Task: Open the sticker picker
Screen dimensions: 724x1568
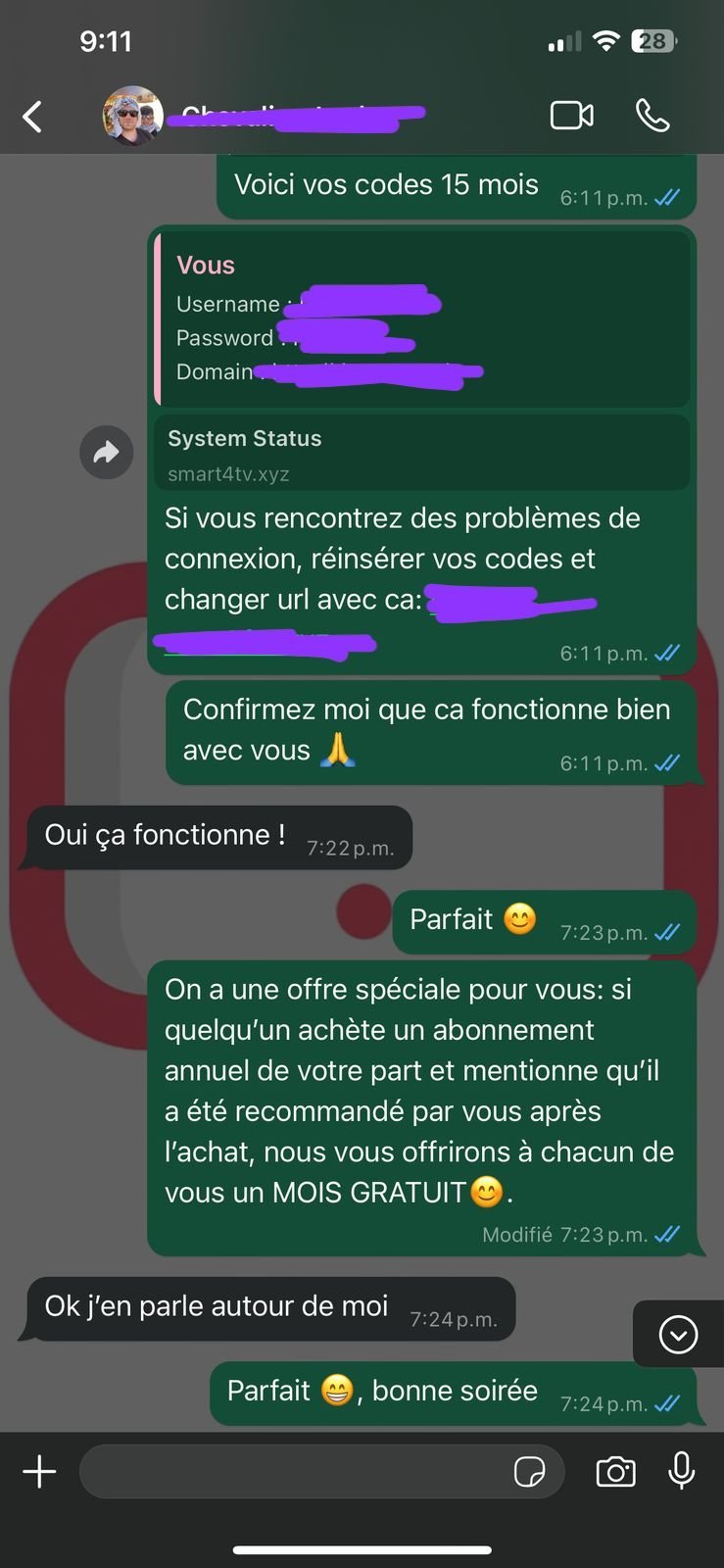Action: (530, 1471)
